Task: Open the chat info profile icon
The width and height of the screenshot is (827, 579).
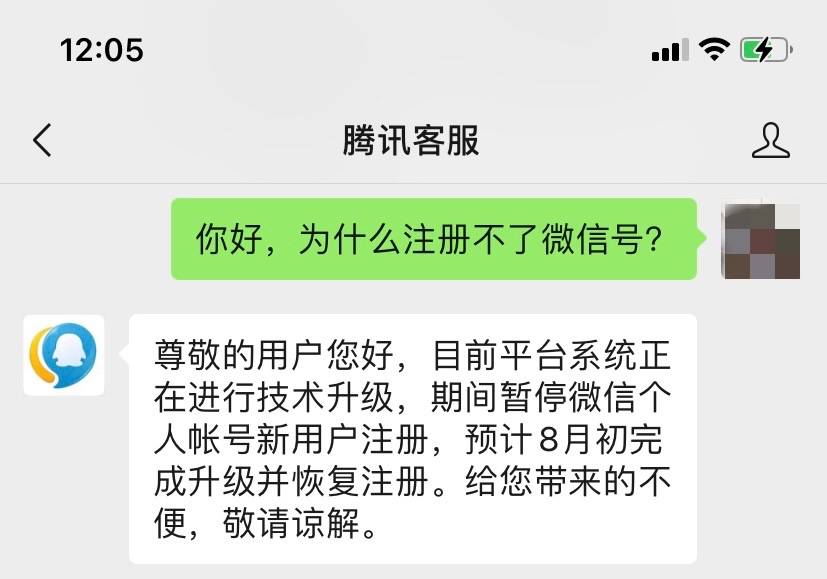Action: (770, 141)
